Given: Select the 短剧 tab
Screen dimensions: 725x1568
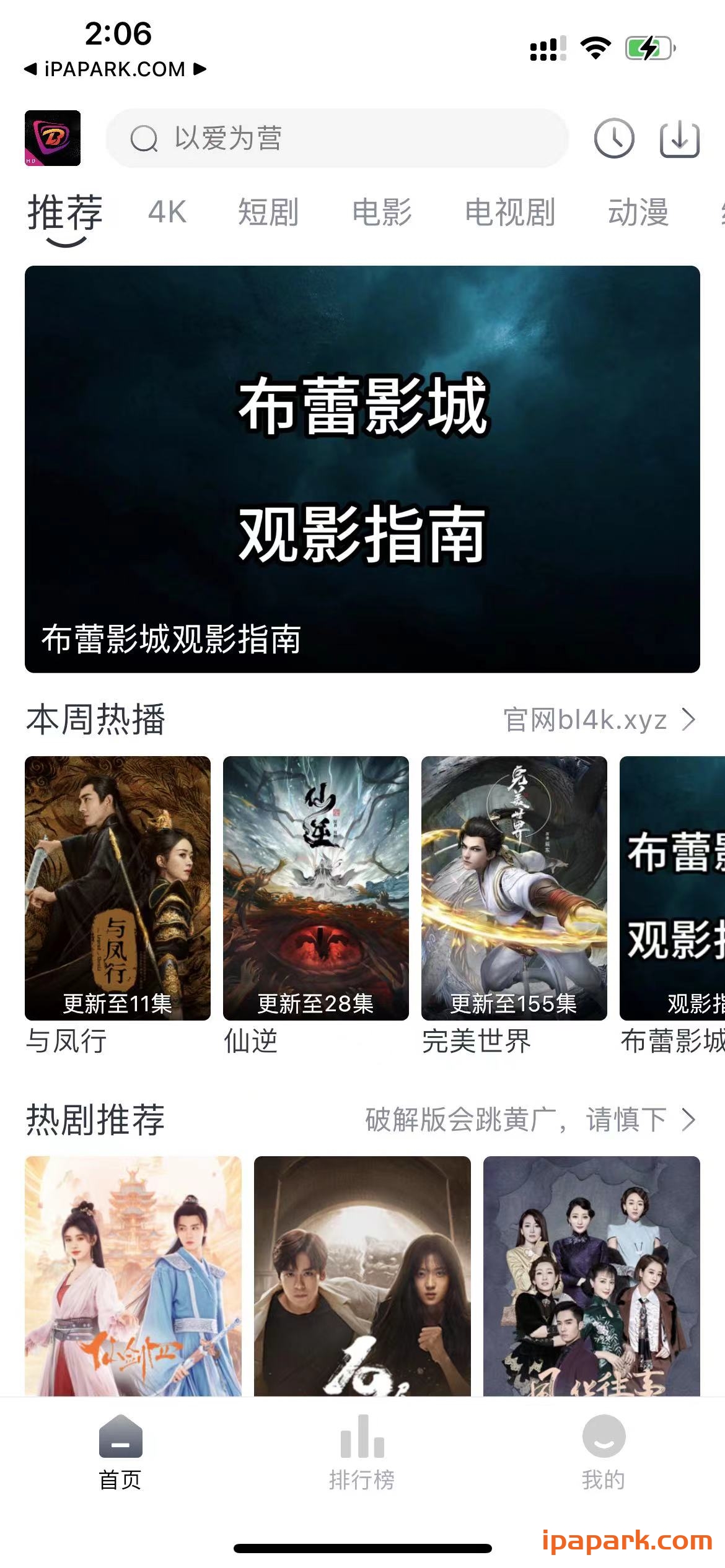Looking at the screenshot, I should pyautogui.click(x=266, y=214).
